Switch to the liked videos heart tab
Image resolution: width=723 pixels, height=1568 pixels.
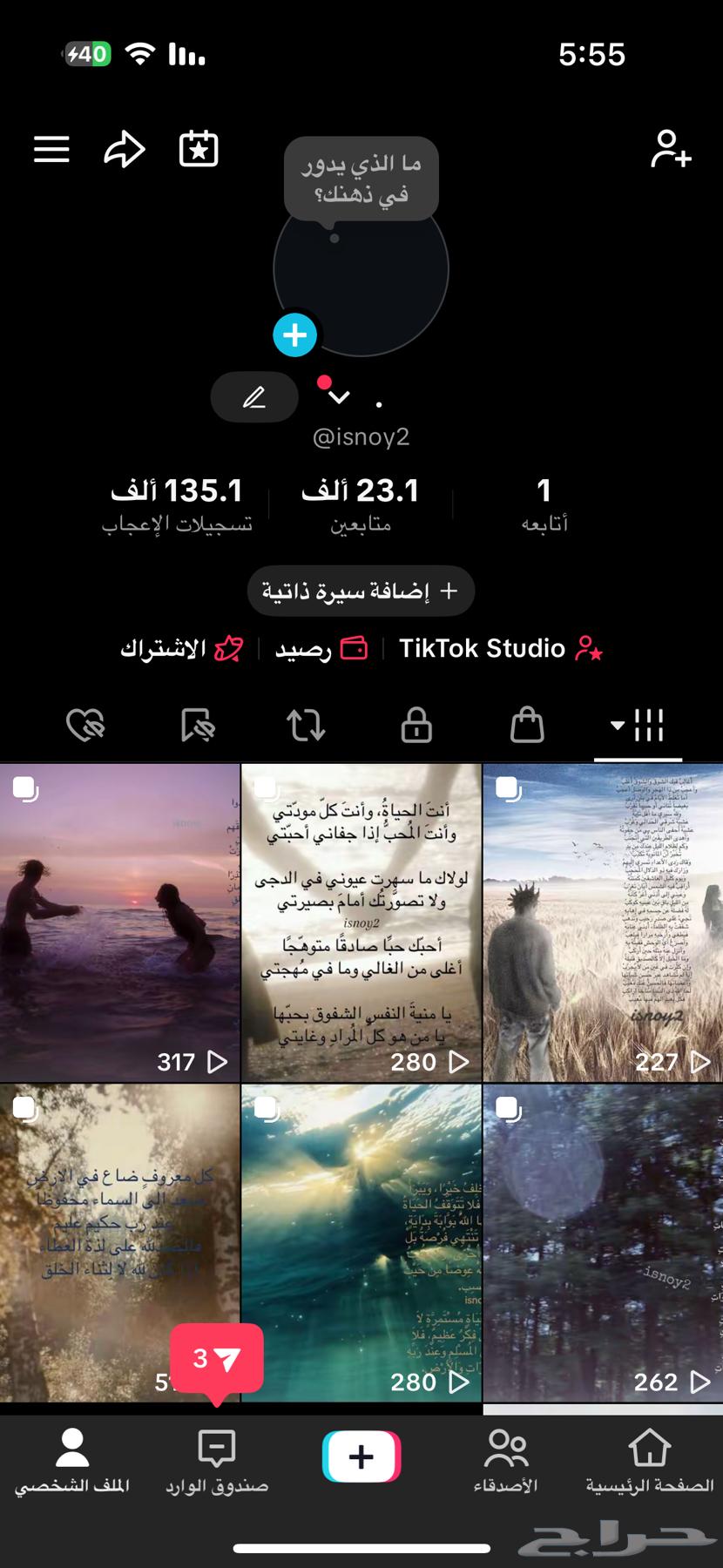click(x=84, y=725)
